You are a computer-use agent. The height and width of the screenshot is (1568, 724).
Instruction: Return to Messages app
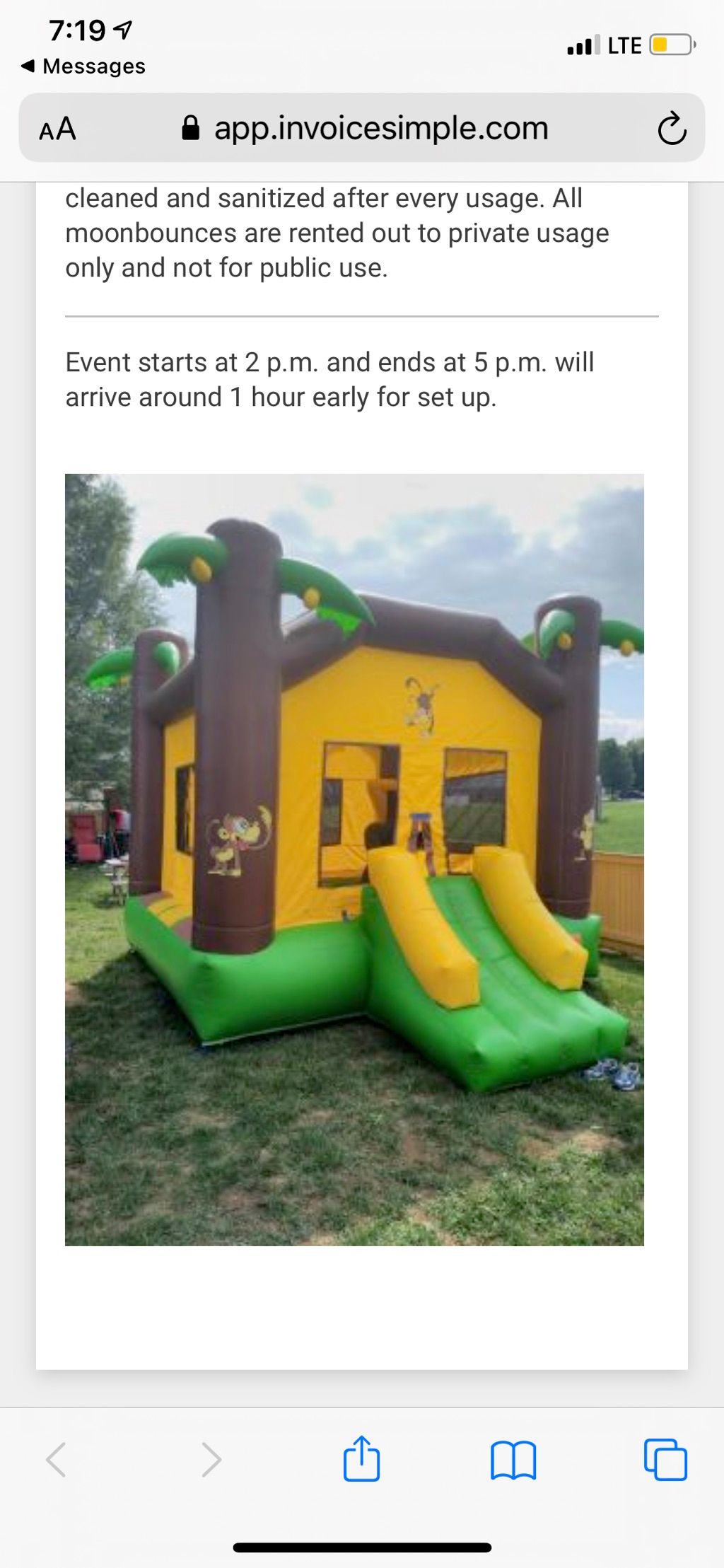pyautogui.click(x=83, y=66)
